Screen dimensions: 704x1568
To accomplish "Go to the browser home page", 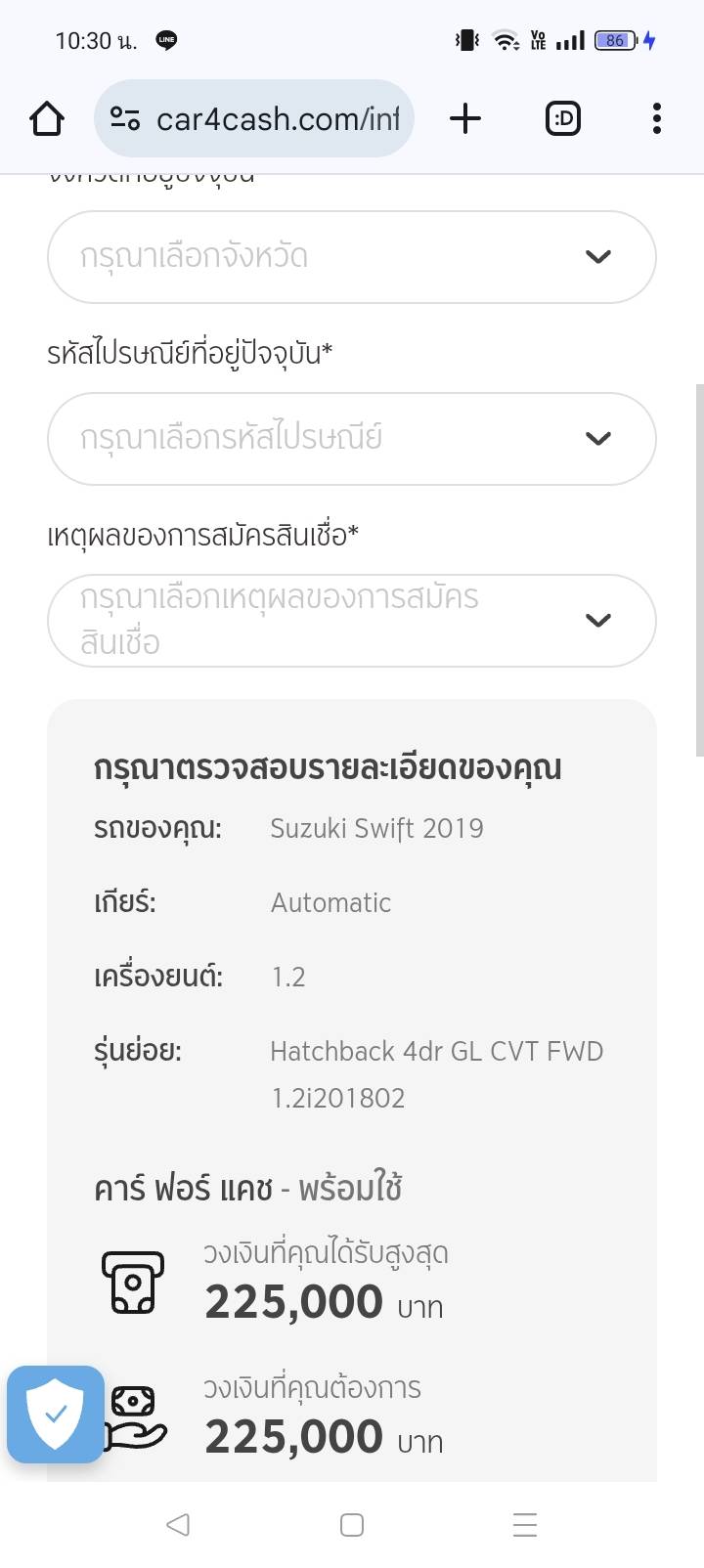I will (x=47, y=119).
